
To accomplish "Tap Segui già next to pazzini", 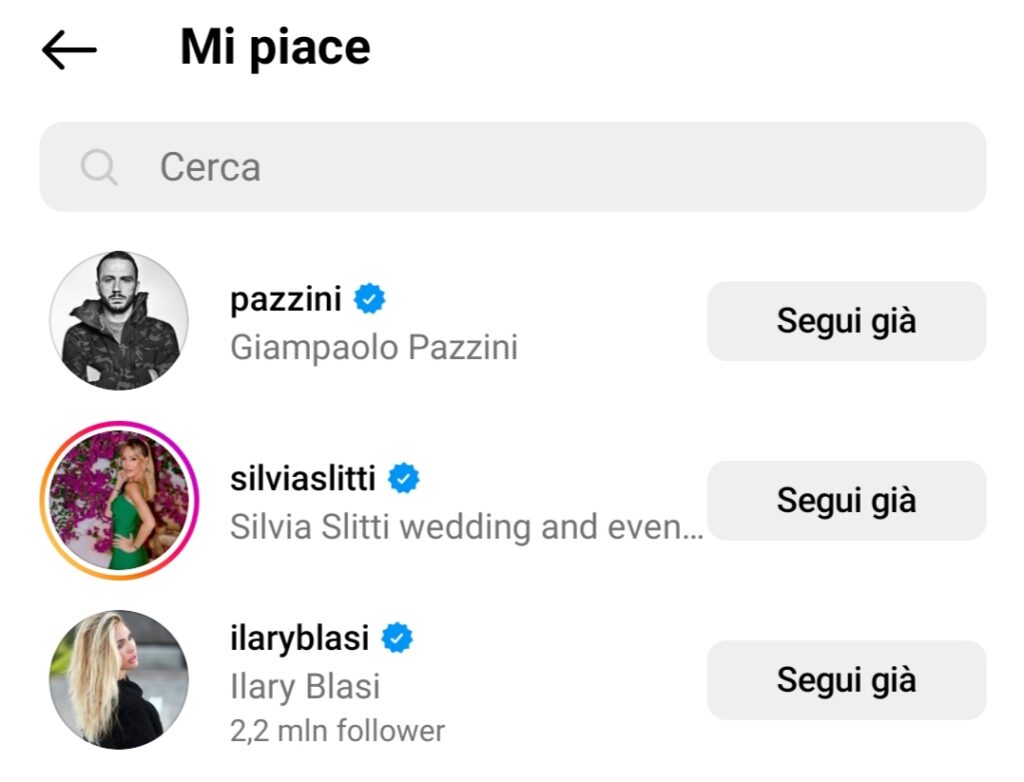I will click(x=846, y=321).
